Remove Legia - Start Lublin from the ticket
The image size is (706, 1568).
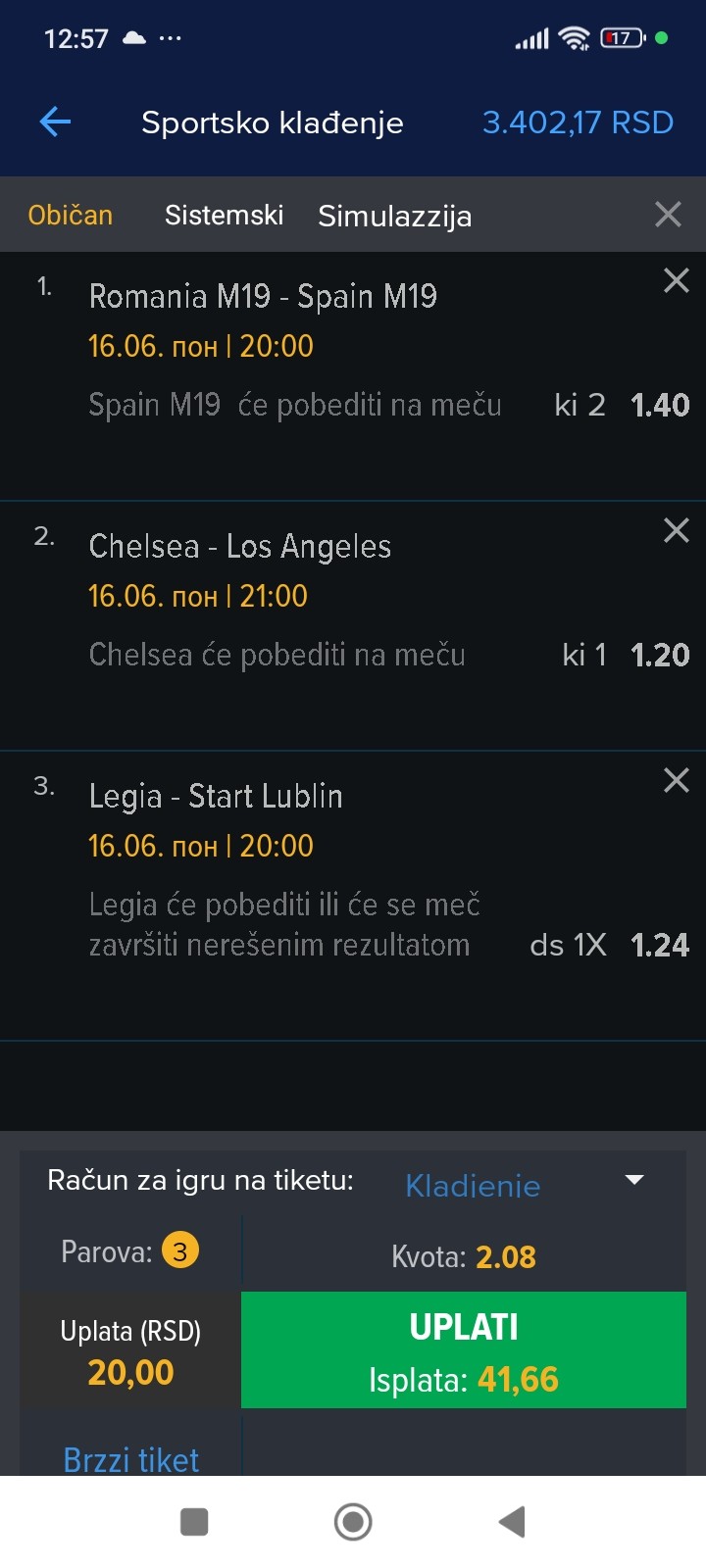pyautogui.click(x=677, y=781)
